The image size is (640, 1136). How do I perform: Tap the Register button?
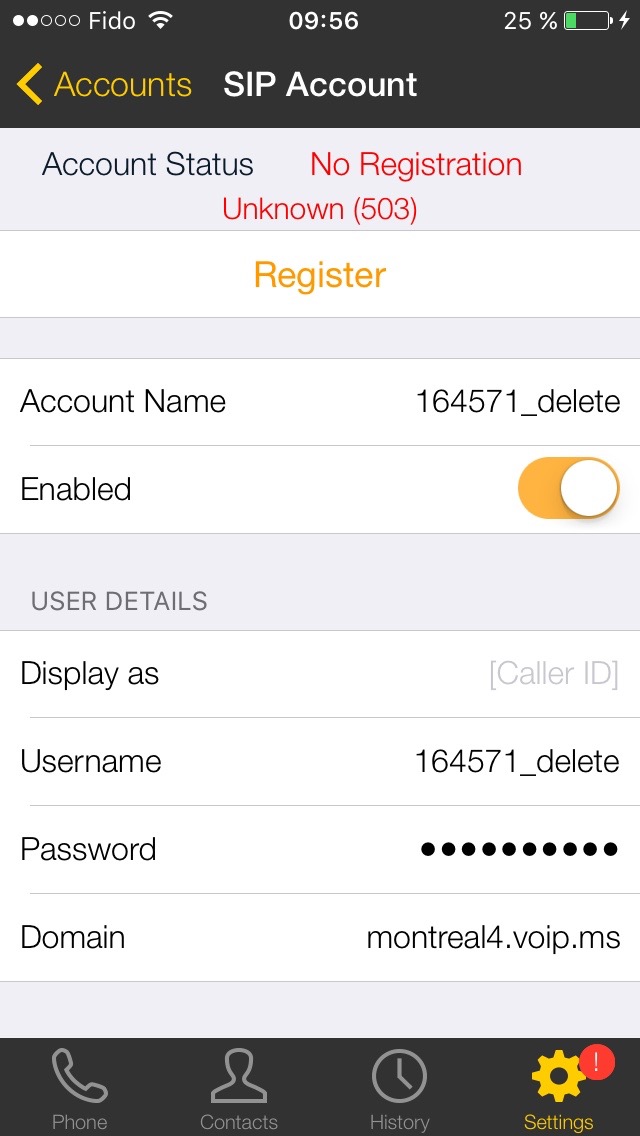[320, 275]
